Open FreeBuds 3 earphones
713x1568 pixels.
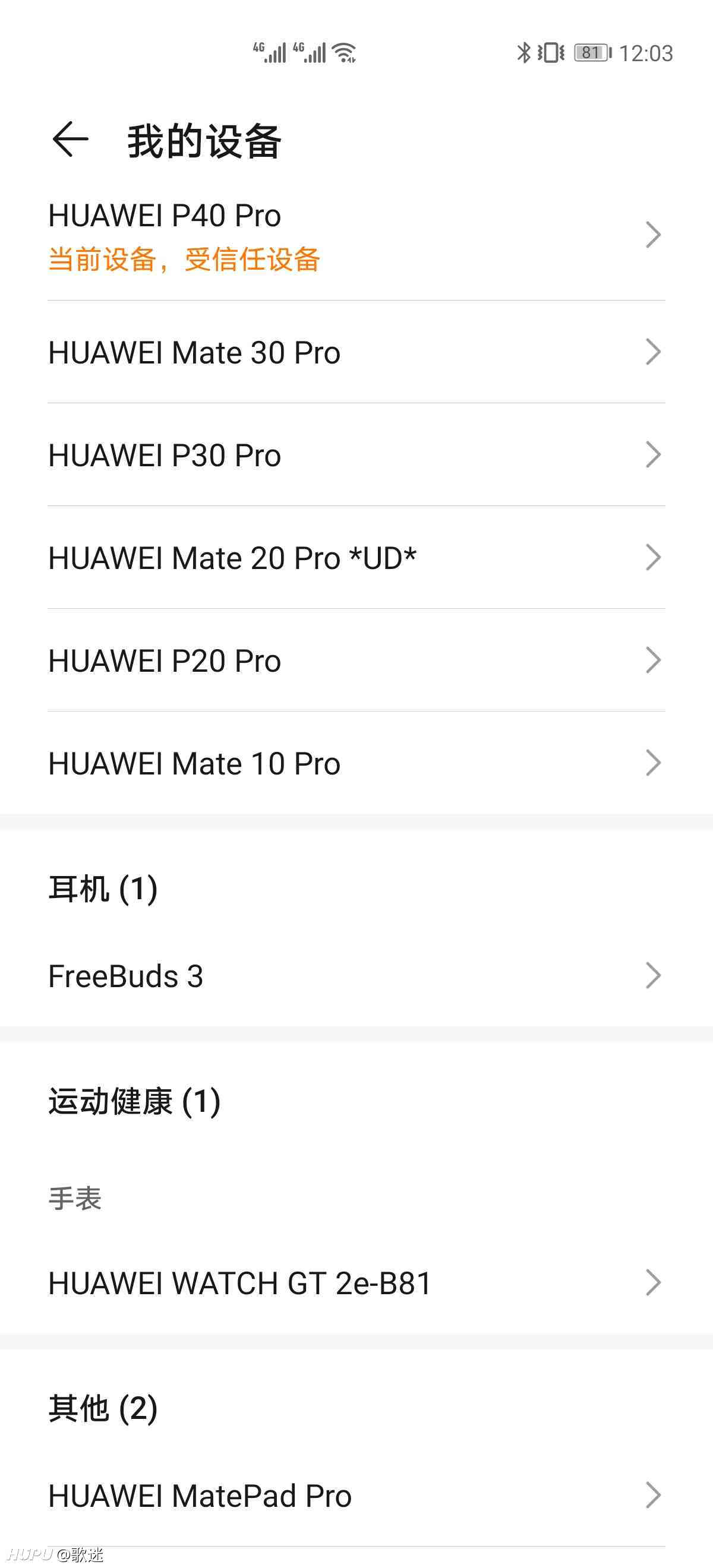pyautogui.click(x=356, y=976)
